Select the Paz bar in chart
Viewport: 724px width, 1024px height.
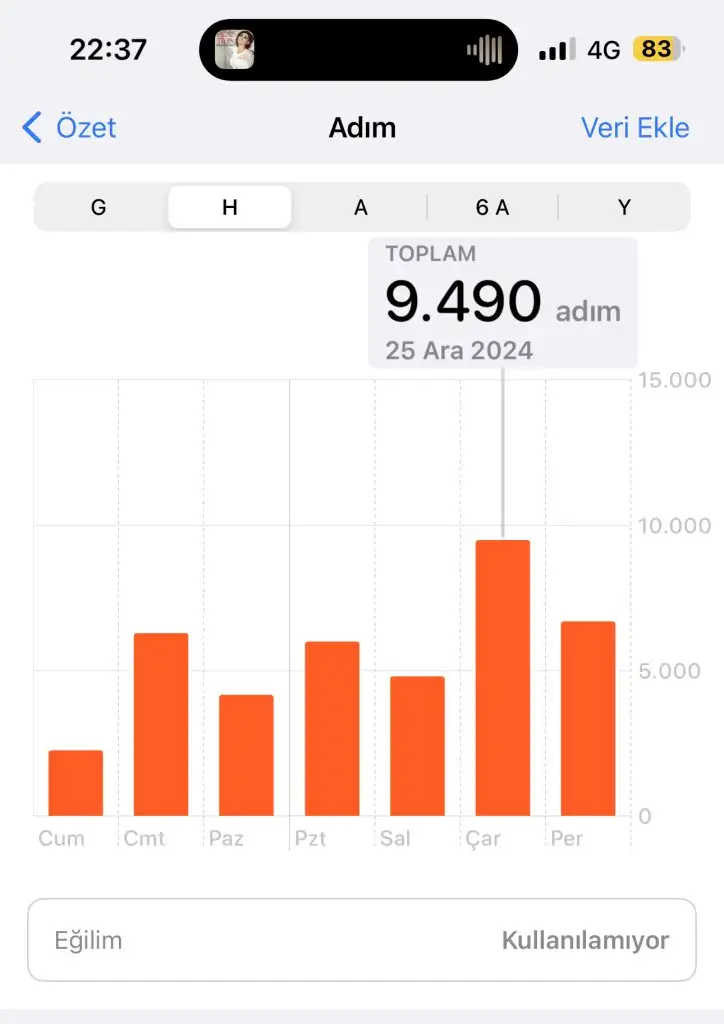[246, 755]
